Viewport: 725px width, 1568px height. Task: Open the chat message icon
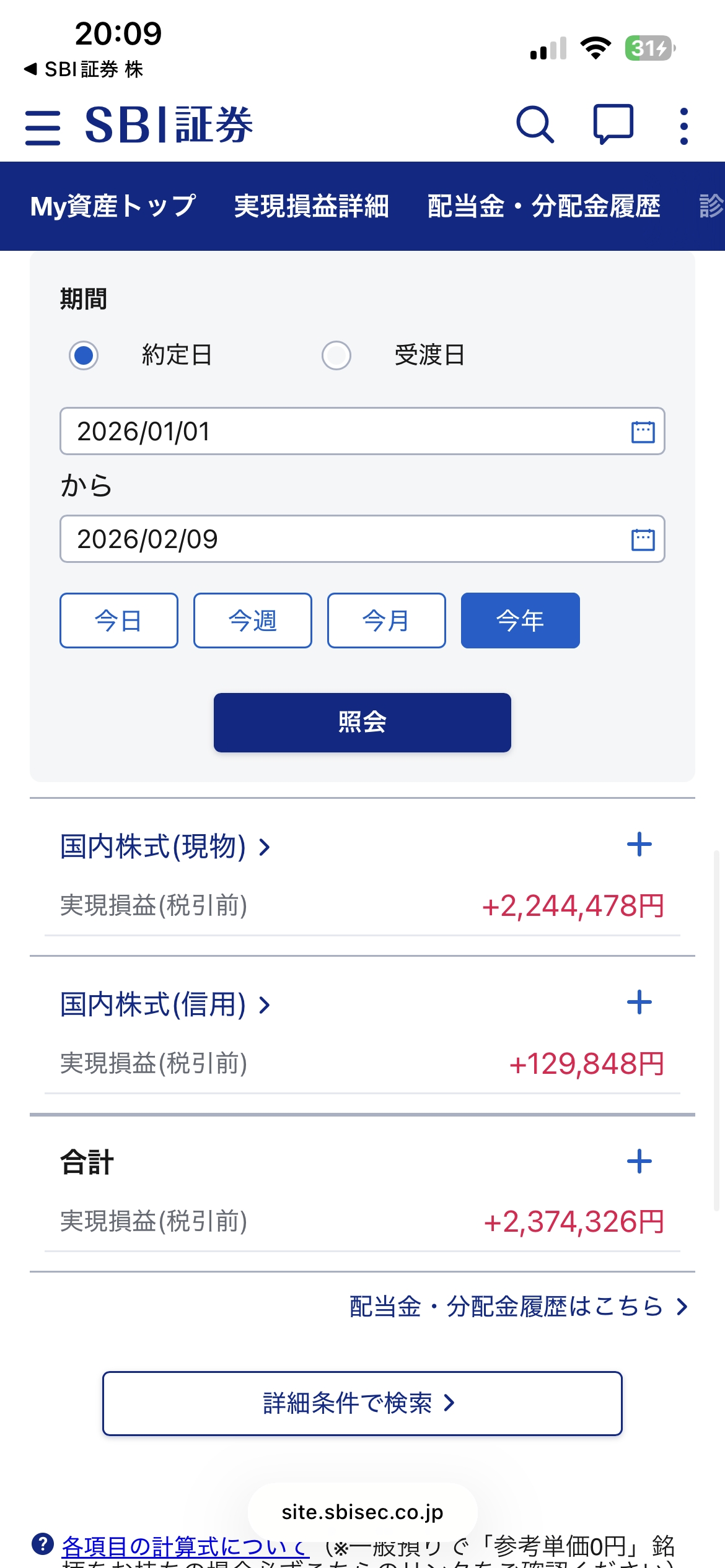tap(613, 125)
